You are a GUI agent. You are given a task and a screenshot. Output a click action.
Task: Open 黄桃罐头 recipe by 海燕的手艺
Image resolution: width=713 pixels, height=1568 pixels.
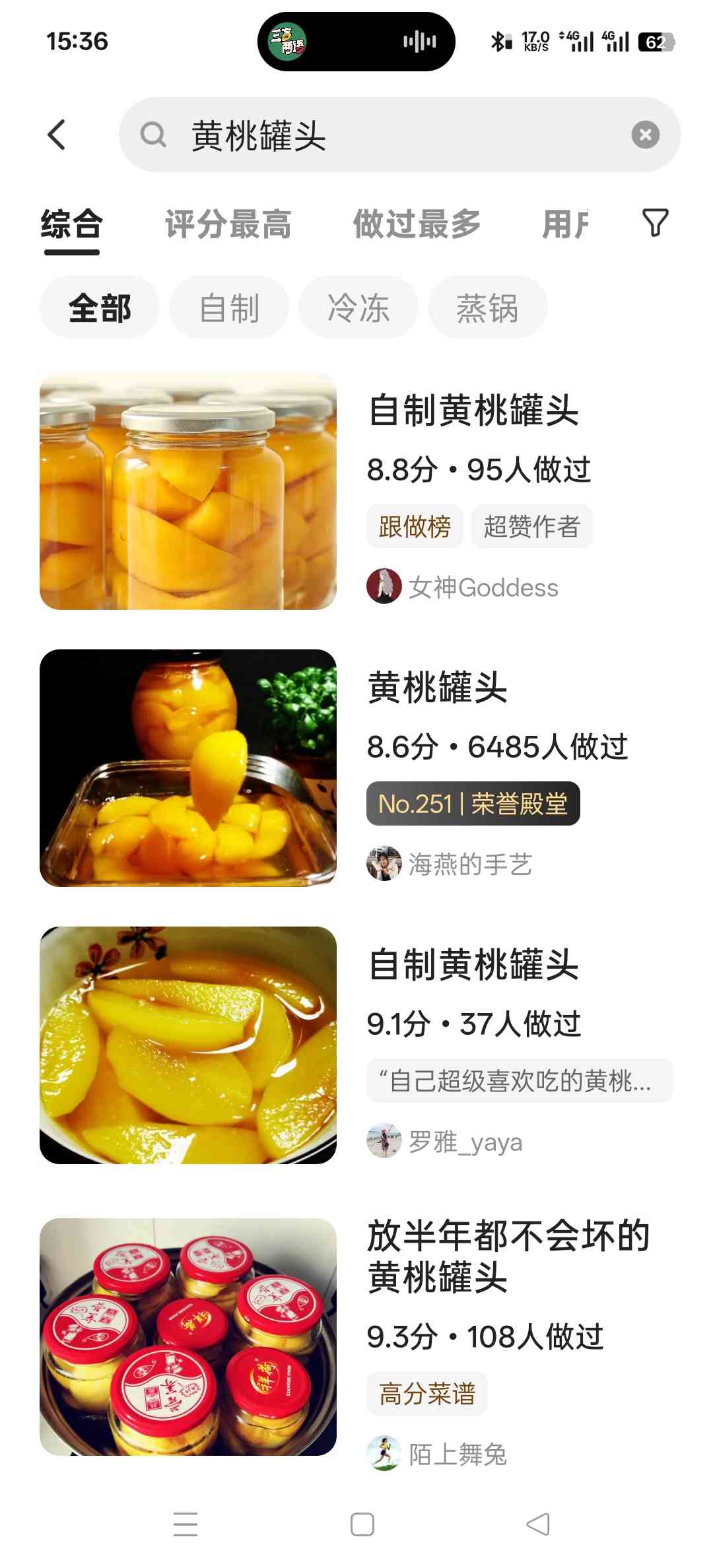tap(437, 688)
